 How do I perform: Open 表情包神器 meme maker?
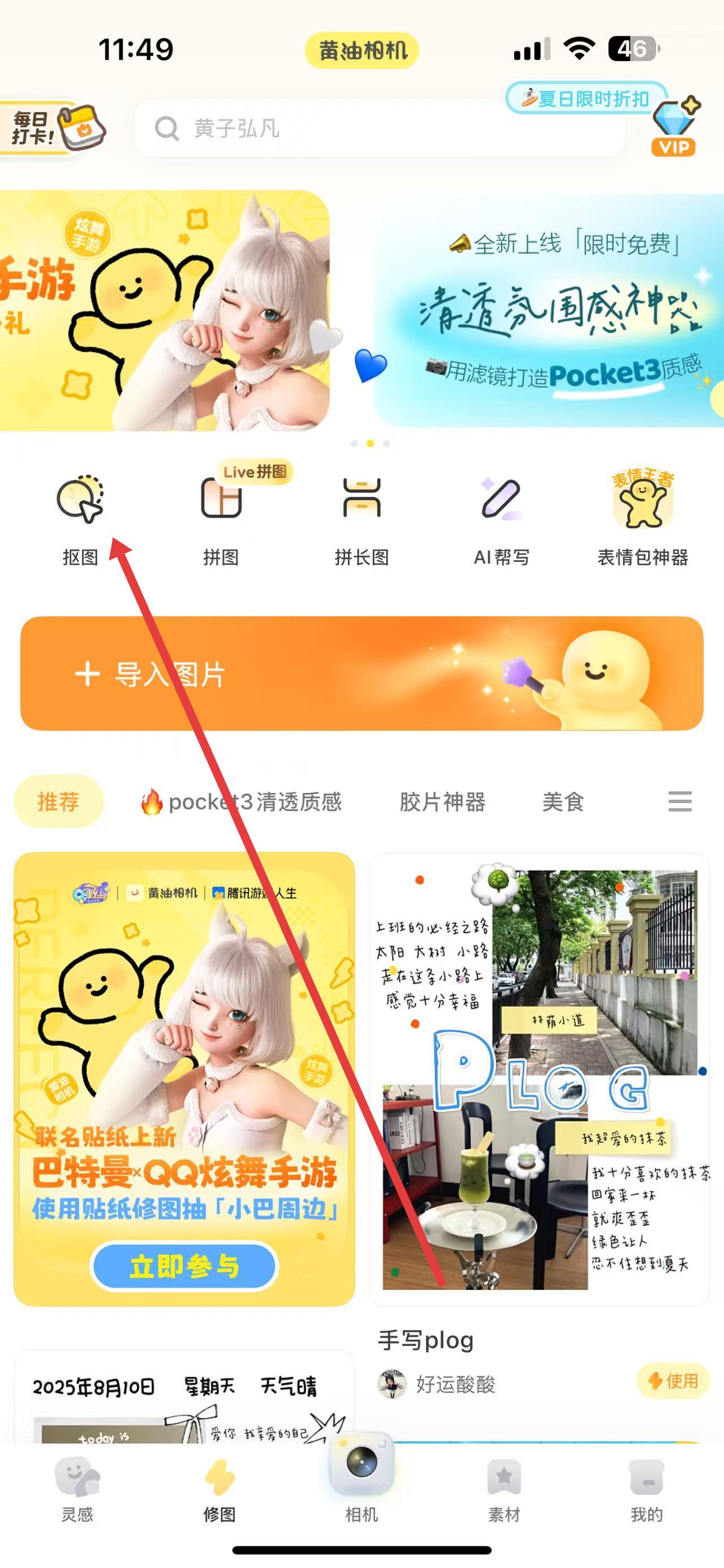click(x=643, y=517)
